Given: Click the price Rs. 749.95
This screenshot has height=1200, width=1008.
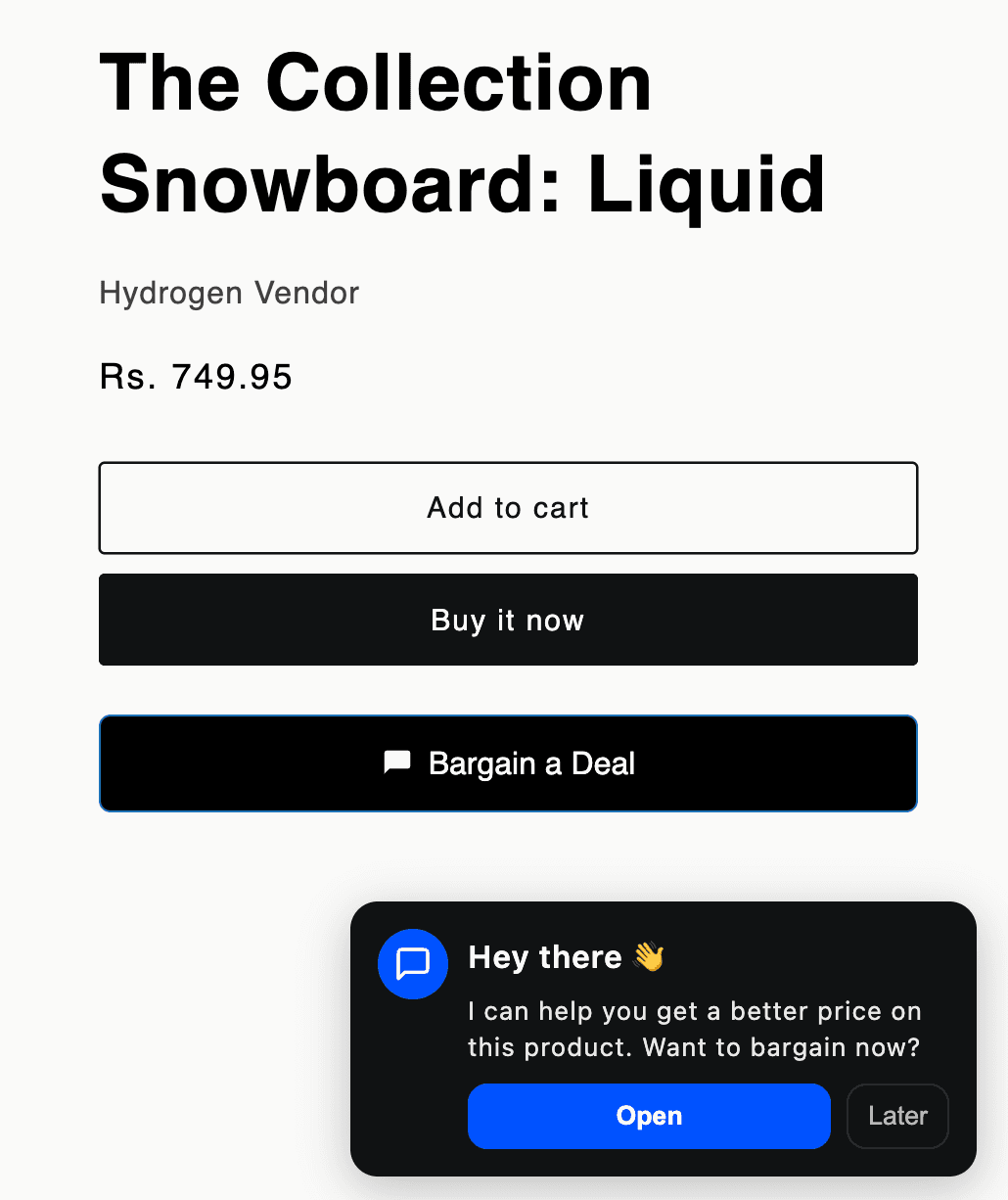Looking at the screenshot, I should coord(195,376).
